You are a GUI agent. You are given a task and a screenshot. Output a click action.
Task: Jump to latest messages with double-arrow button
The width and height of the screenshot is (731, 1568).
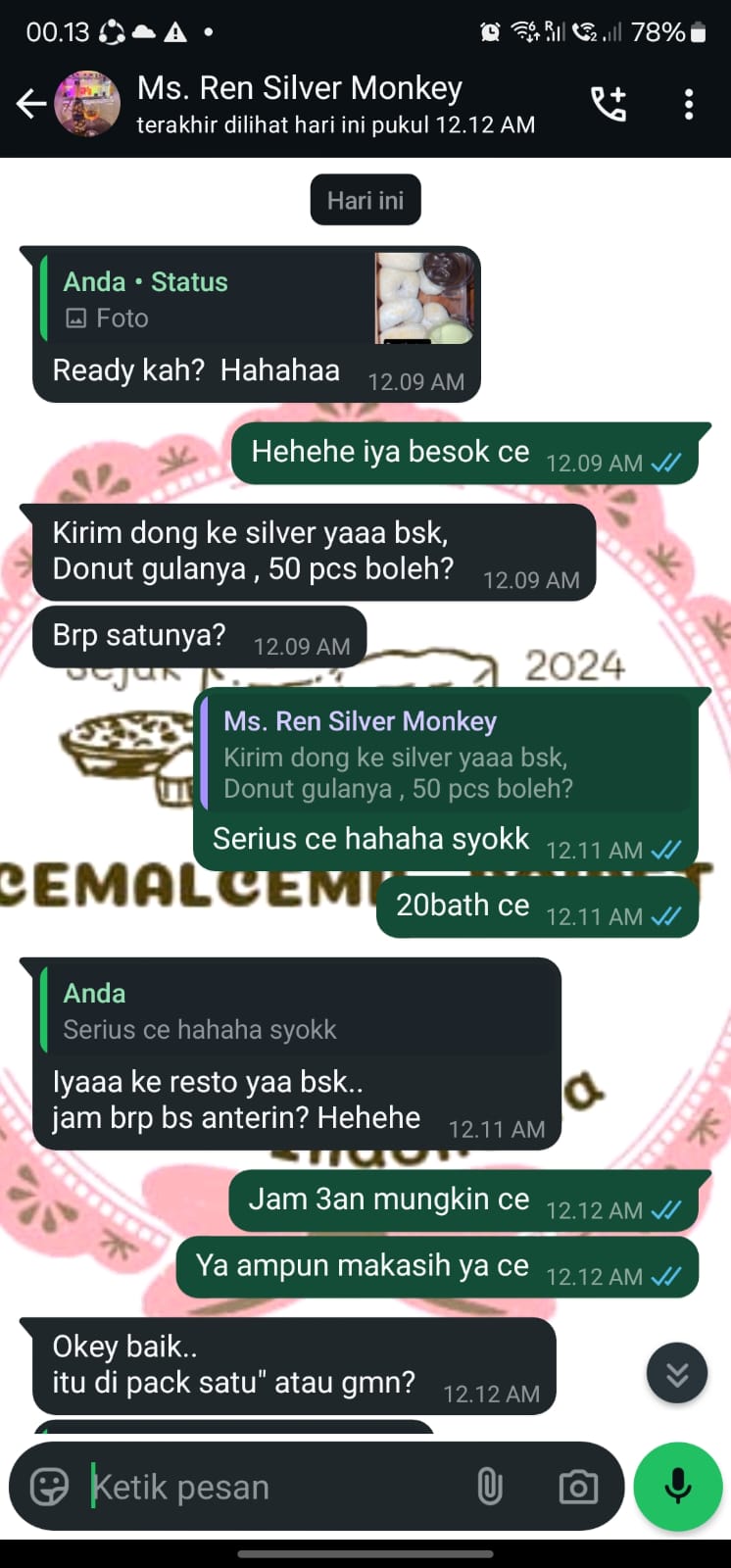(677, 1374)
